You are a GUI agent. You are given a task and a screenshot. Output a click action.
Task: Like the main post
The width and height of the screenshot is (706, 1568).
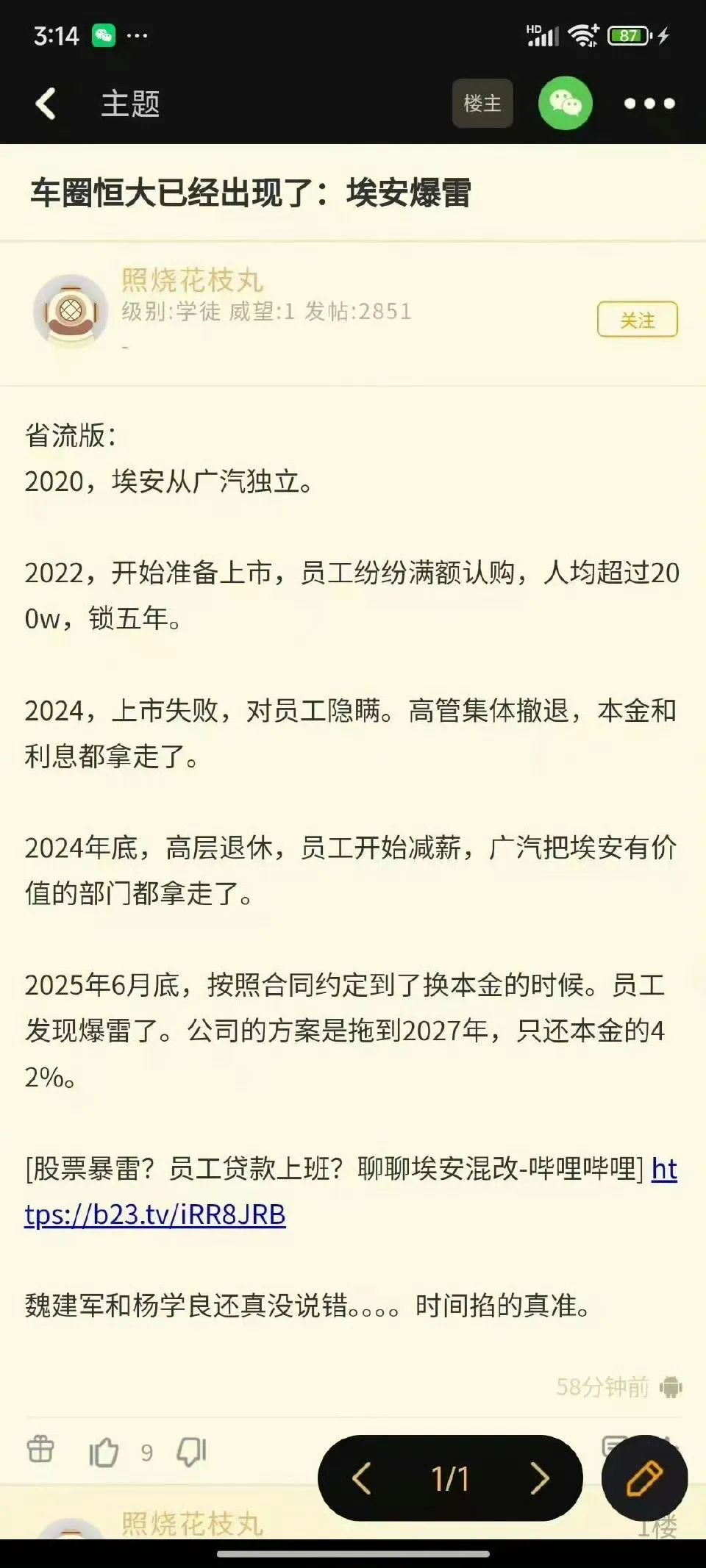tap(104, 1452)
